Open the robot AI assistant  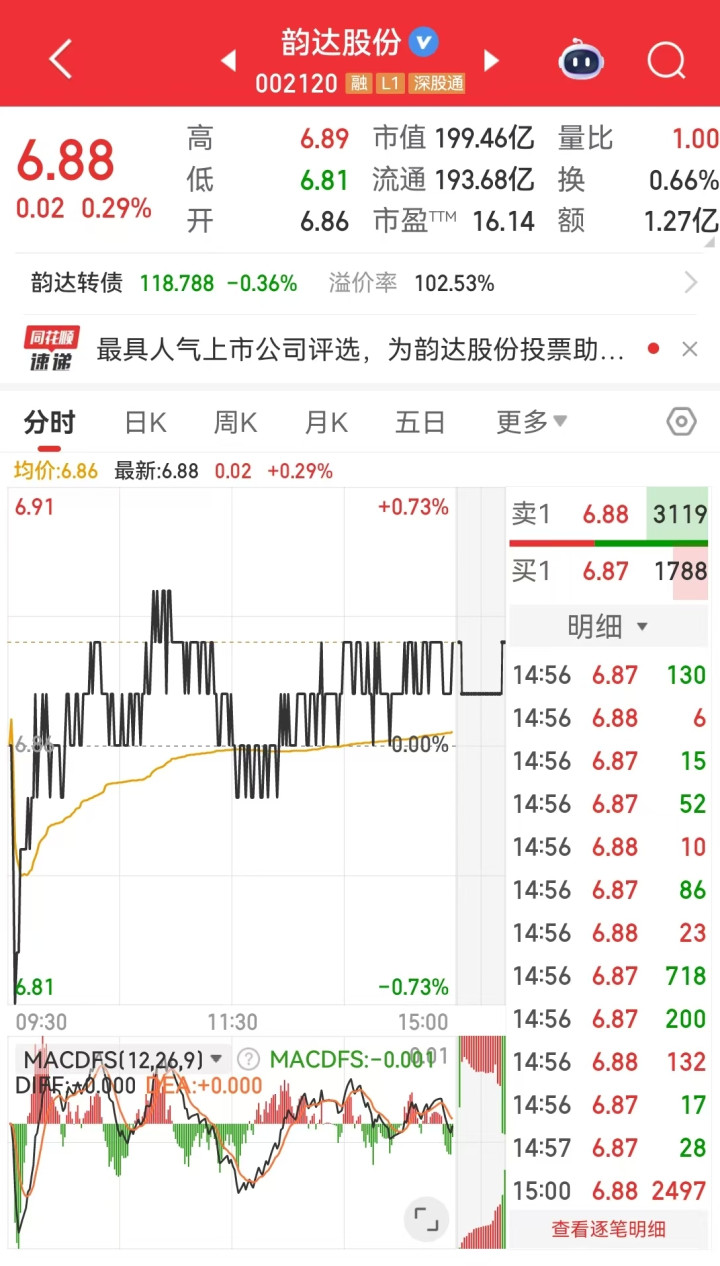(582, 60)
